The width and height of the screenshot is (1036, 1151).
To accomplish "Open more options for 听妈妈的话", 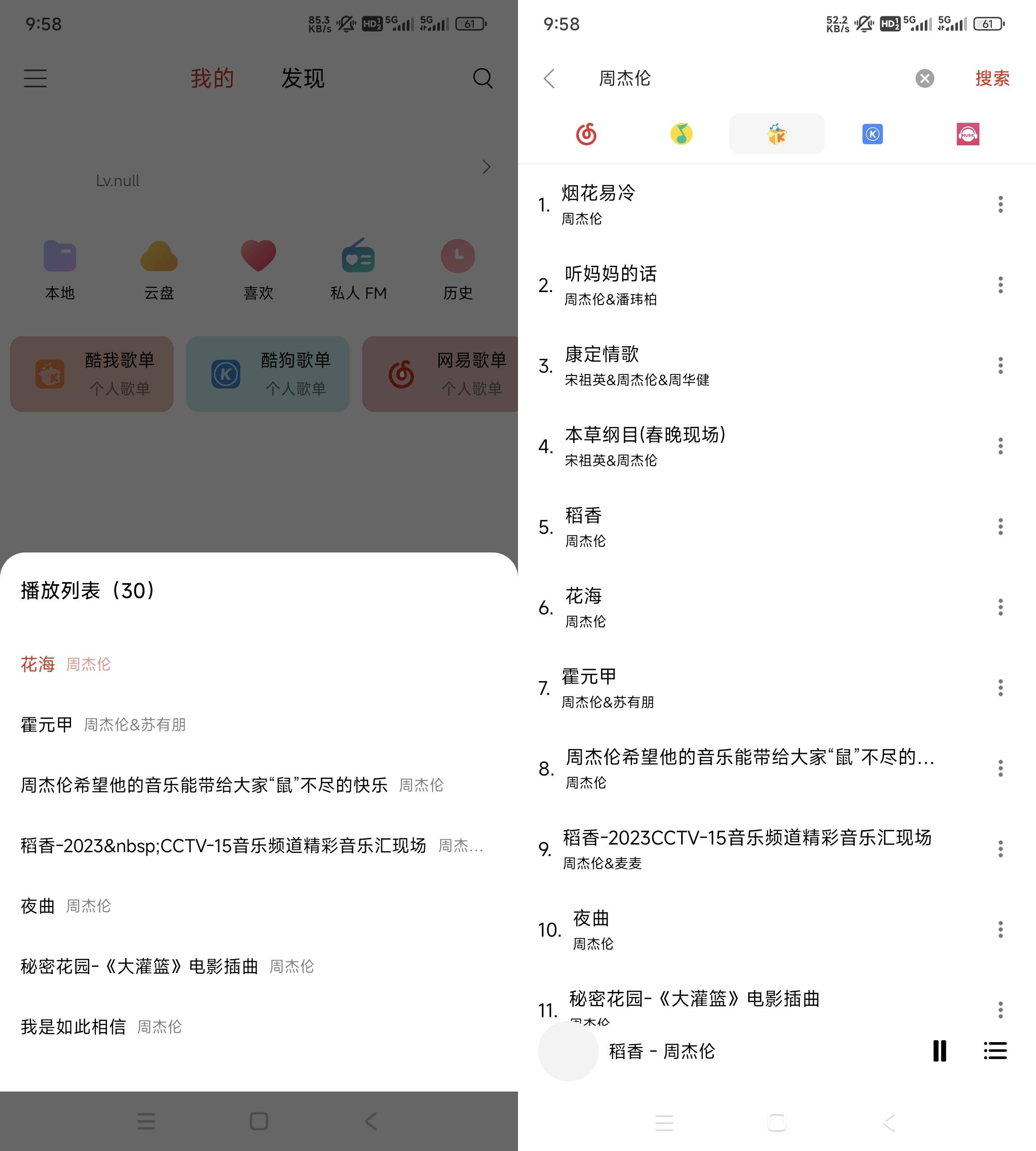I will (x=1000, y=284).
